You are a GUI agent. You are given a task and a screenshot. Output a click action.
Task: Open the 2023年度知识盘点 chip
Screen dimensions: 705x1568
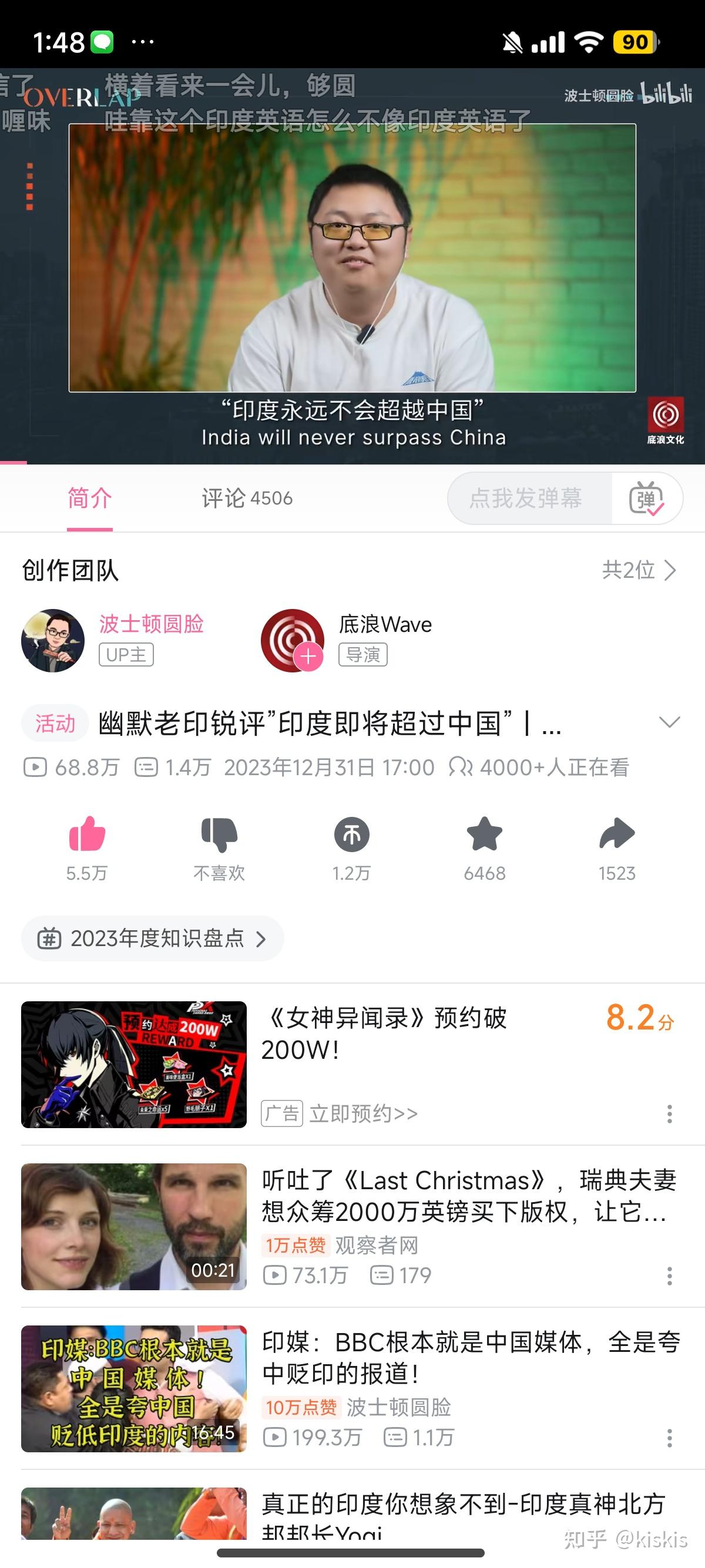[152, 938]
